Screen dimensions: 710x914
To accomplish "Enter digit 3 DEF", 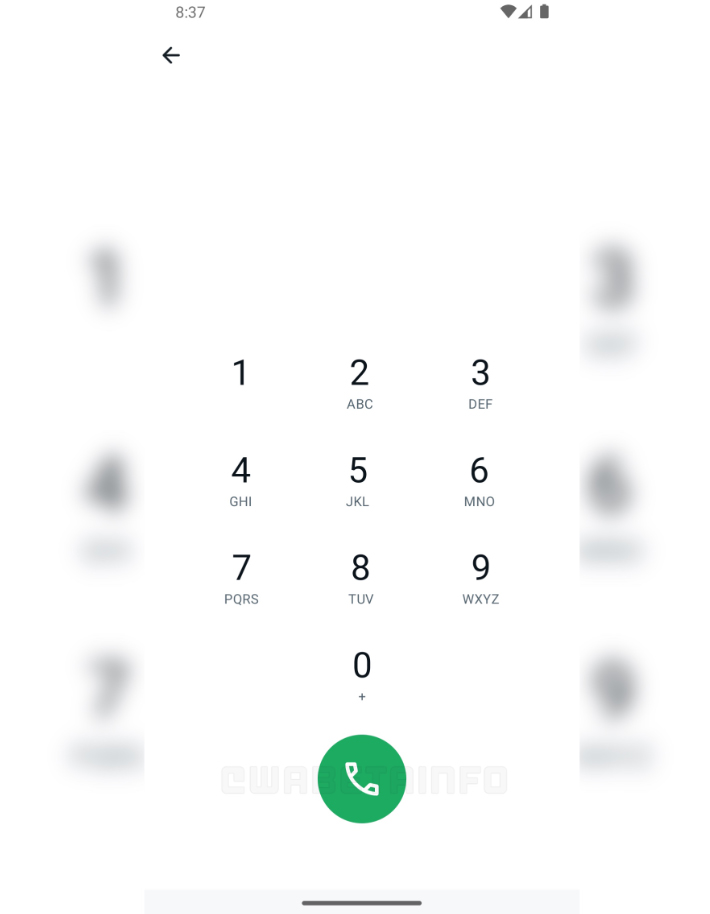I will [480, 382].
